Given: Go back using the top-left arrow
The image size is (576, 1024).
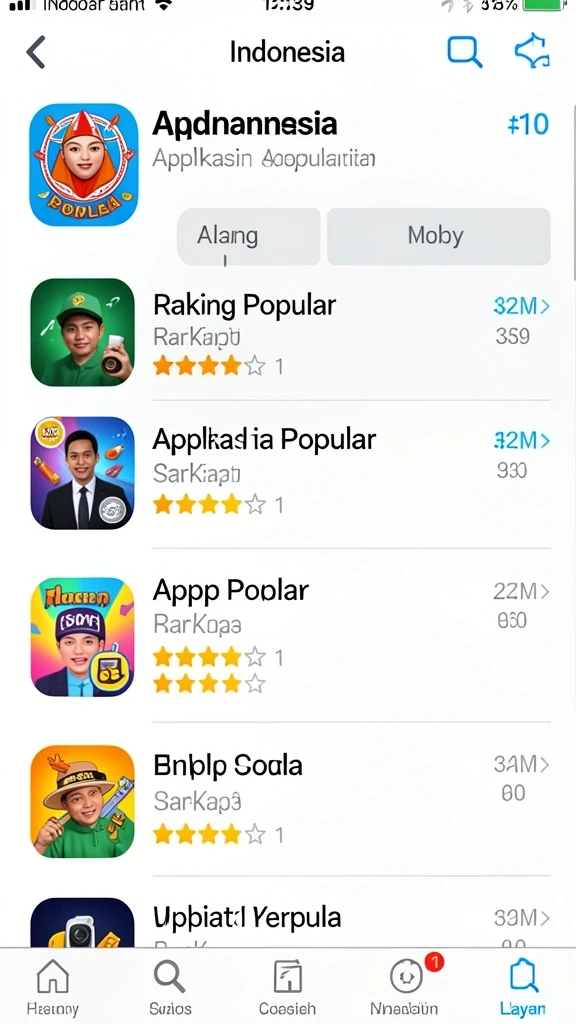Looking at the screenshot, I should [x=36, y=52].
